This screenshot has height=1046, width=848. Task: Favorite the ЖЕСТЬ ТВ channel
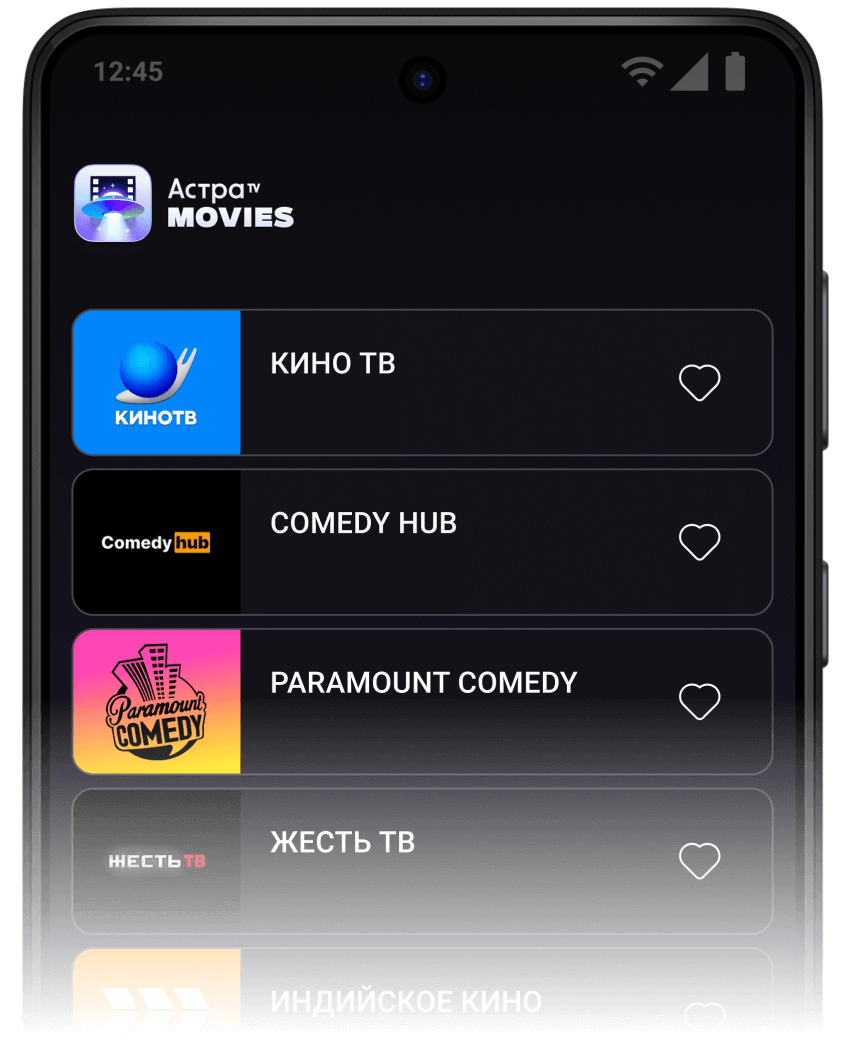pos(699,860)
